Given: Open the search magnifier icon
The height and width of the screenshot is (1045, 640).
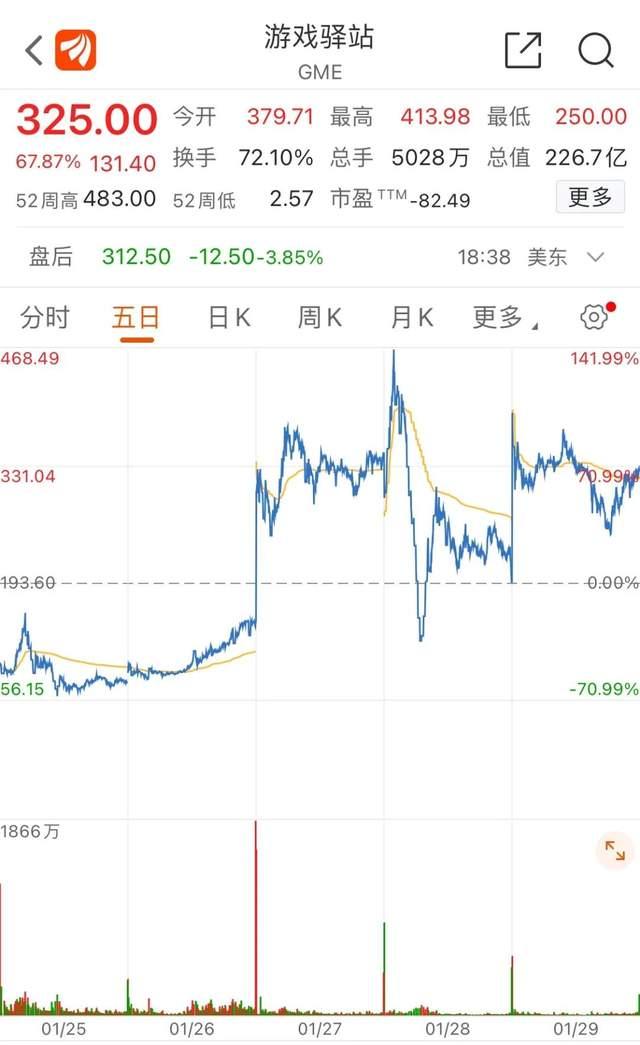Looking at the screenshot, I should coord(595,50).
